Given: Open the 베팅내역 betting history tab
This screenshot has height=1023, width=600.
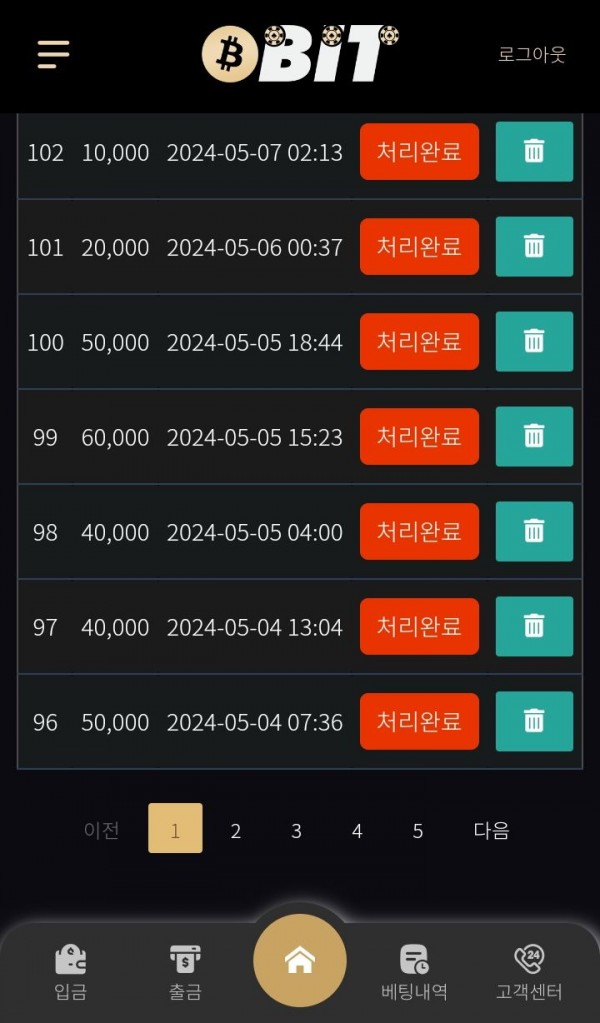Looking at the screenshot, I should (414, 972).
